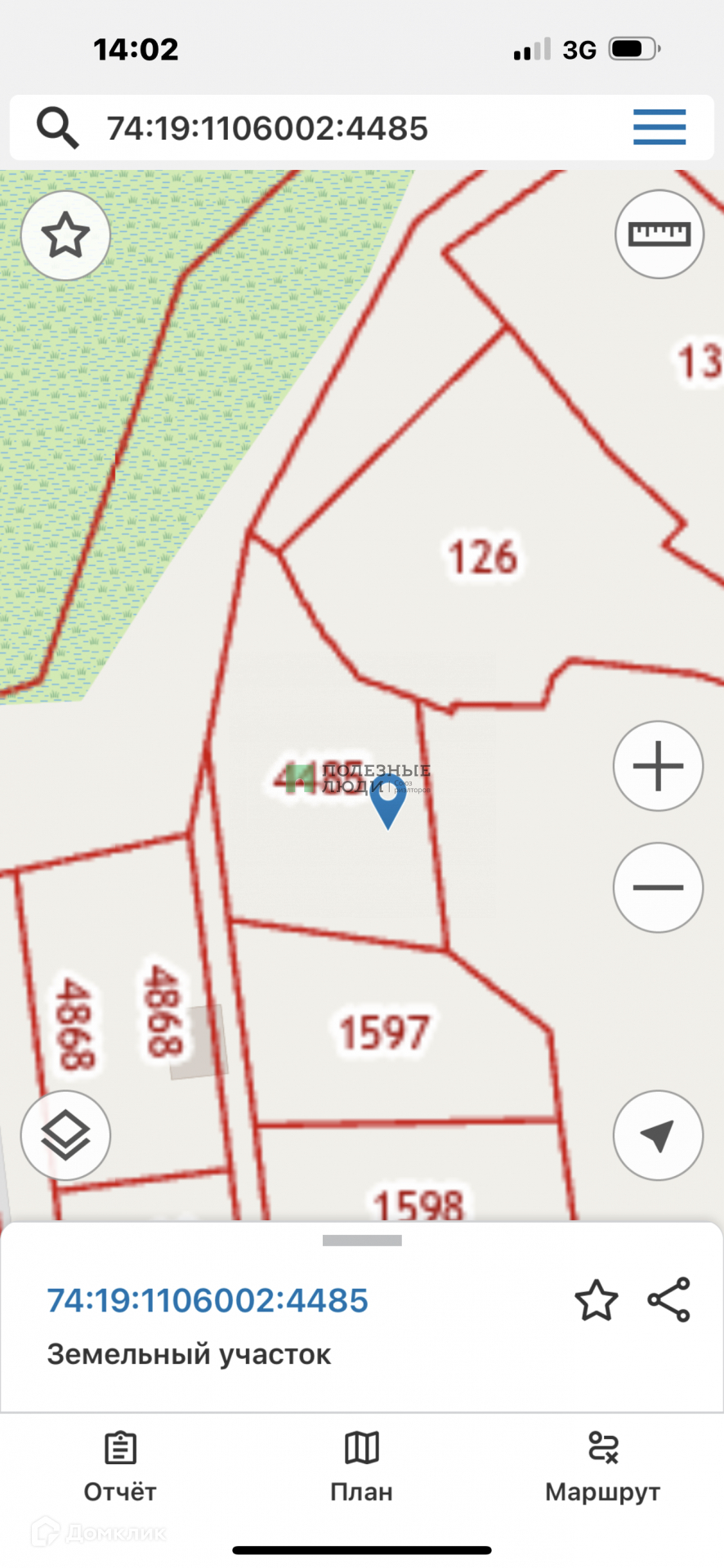The image size is (724, 1568).
Task: Open the Маршрут tab
Action: coord(602,1468)
